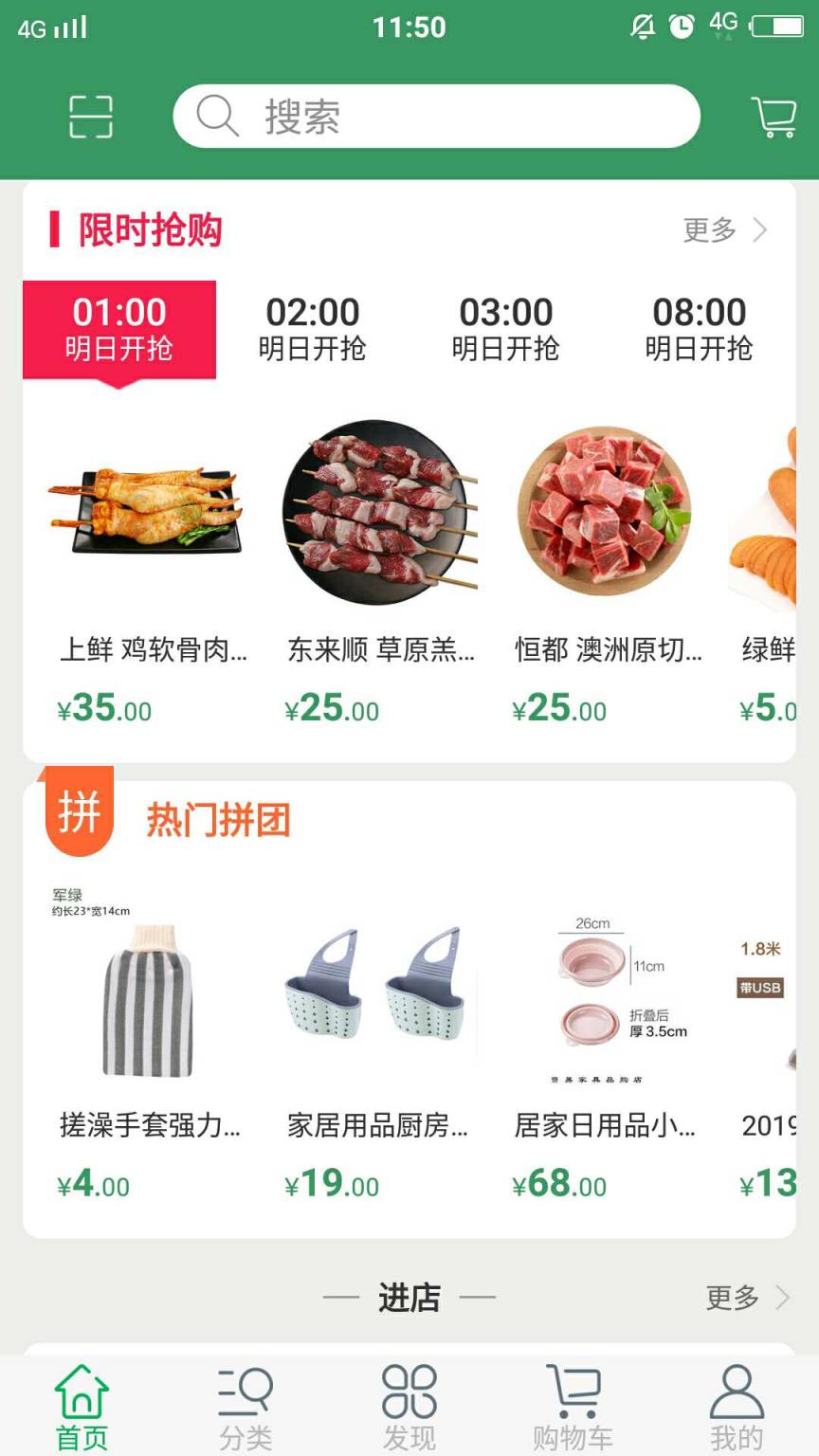Screen dimensions: 819x1456
Task: Tap the 进店 enter-store button
Action: [x=409, y=1297]
